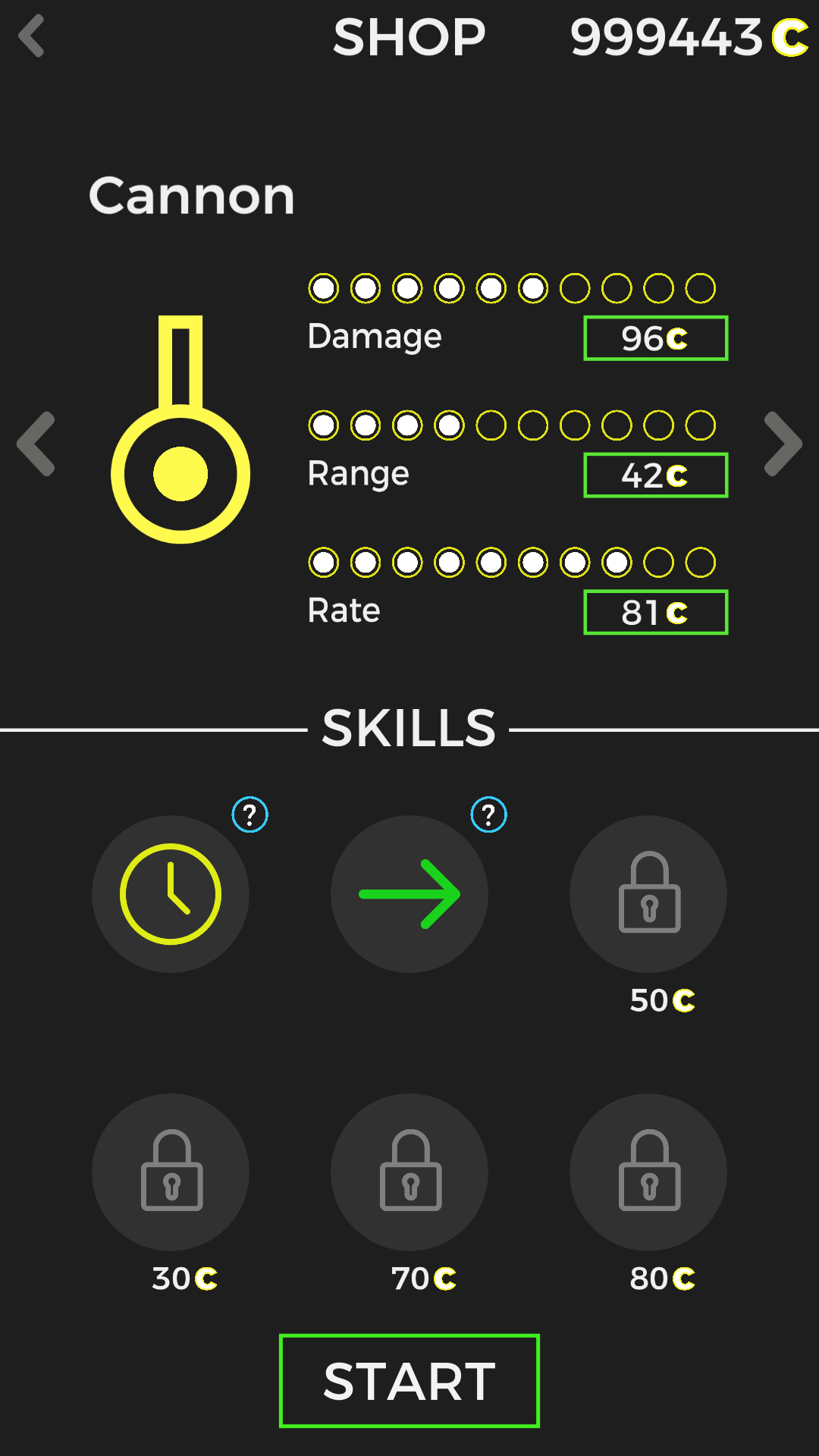Unlock the locked skill costing 30 coins

(x=171, y=1172)
